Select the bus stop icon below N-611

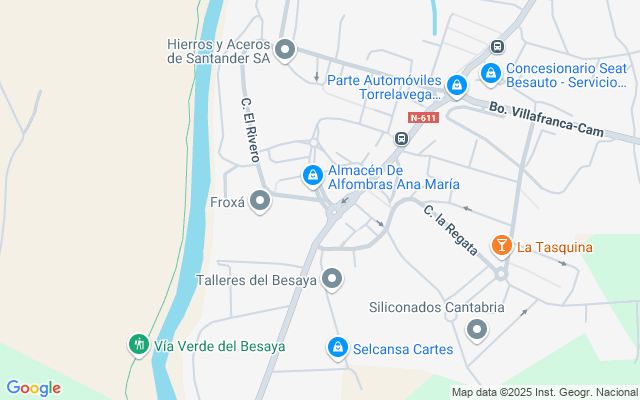coord(399,139)
